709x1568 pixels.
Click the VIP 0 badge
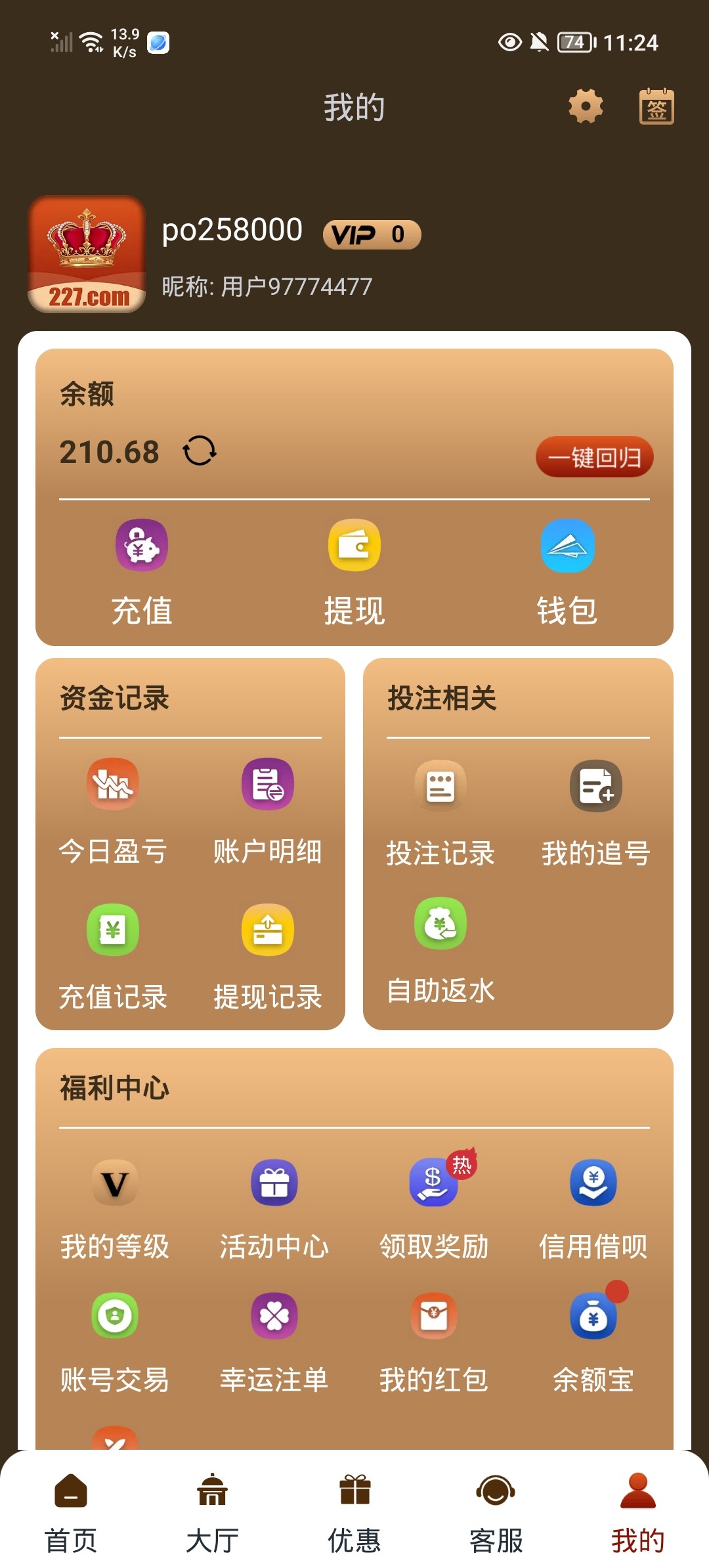point(372,234)
